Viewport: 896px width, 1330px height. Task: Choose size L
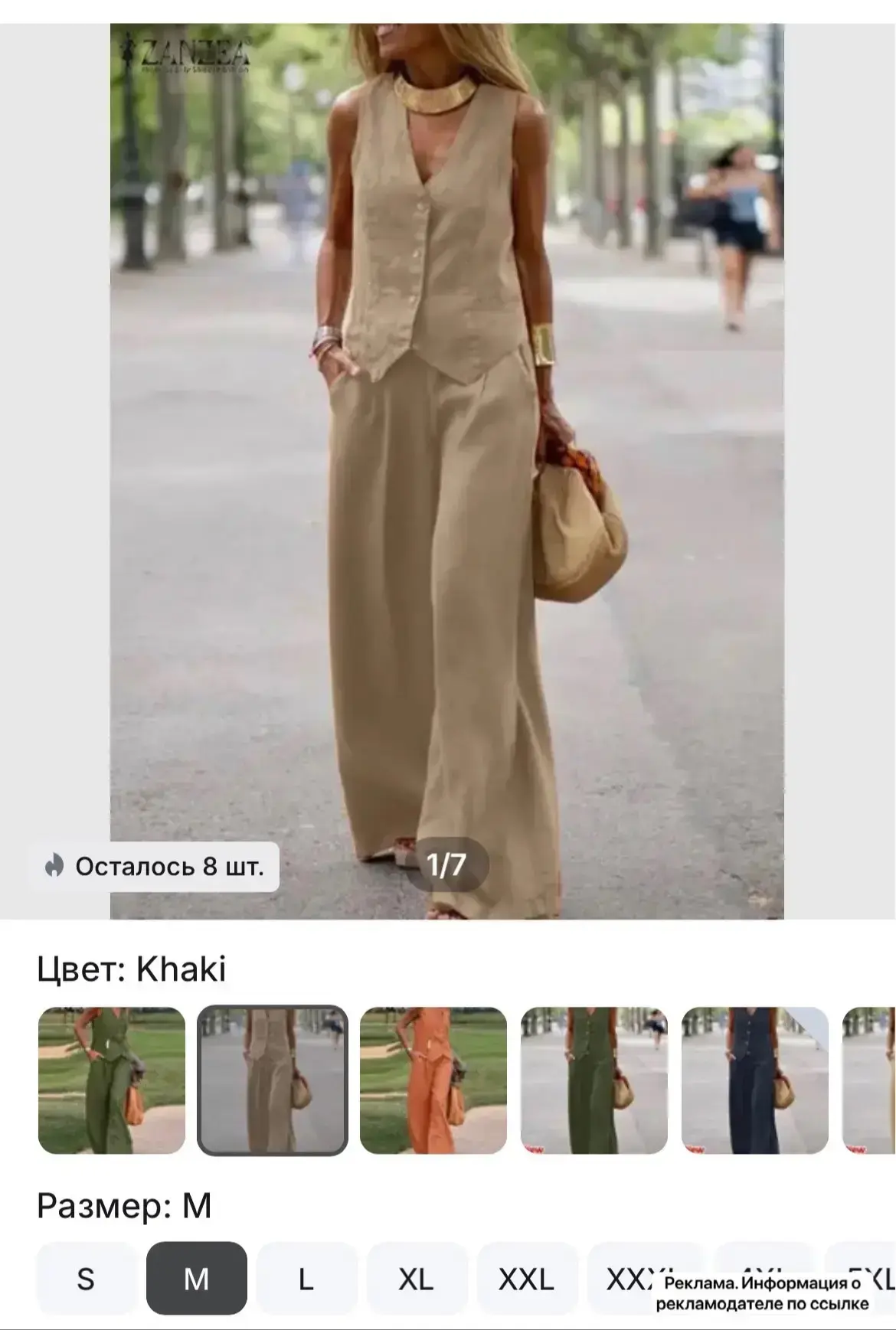pyautogui.click(x=306, y=1278)
